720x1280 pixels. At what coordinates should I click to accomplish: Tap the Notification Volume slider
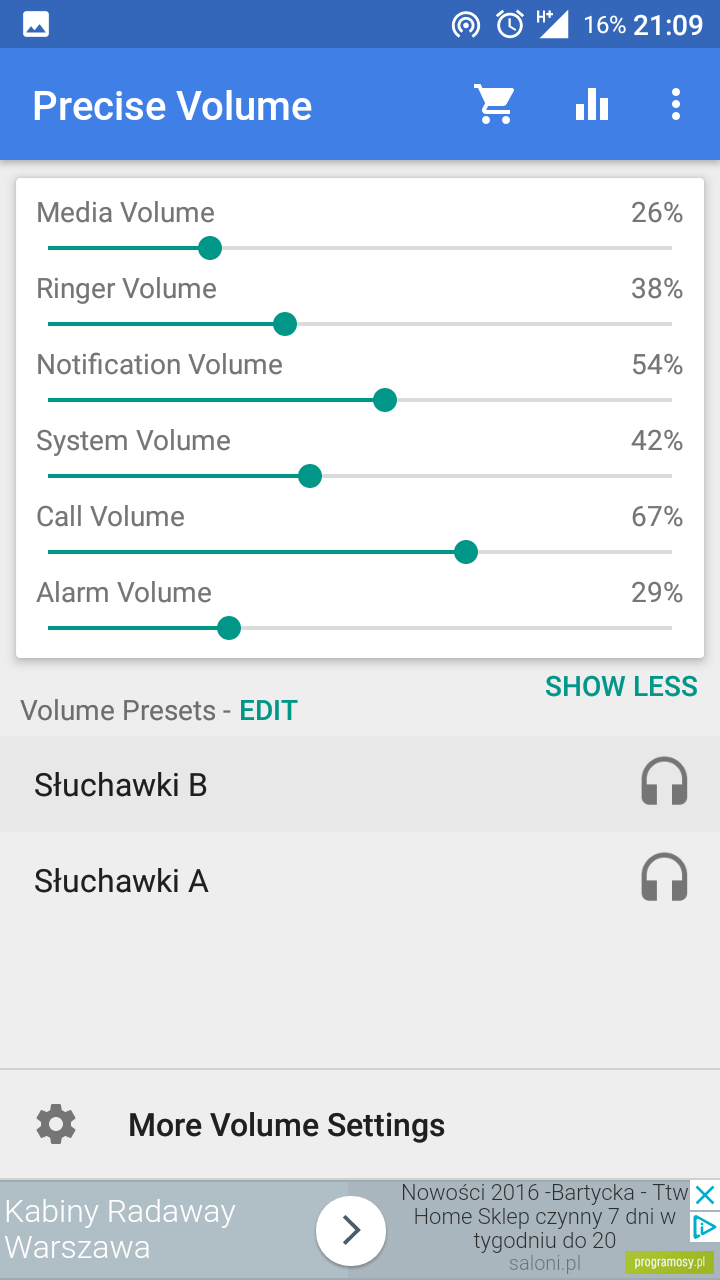(x=360, y=400)
